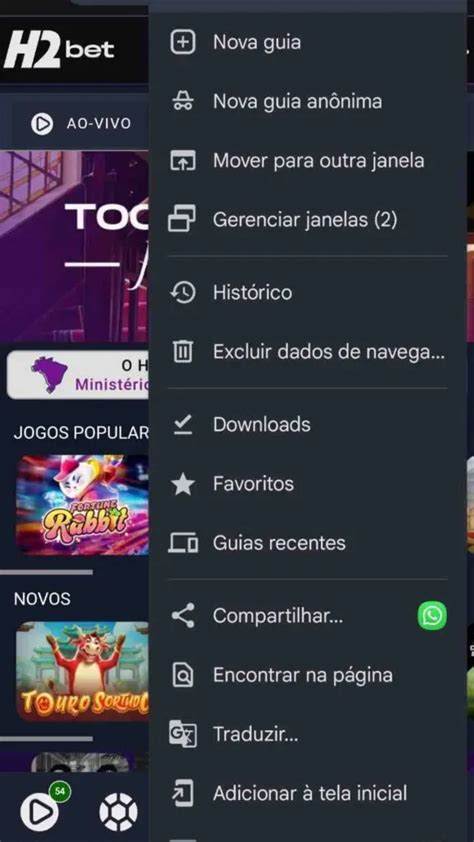Select Encontrar na página
This screenshot has width=474, height=842.
[x=308, y=675]
